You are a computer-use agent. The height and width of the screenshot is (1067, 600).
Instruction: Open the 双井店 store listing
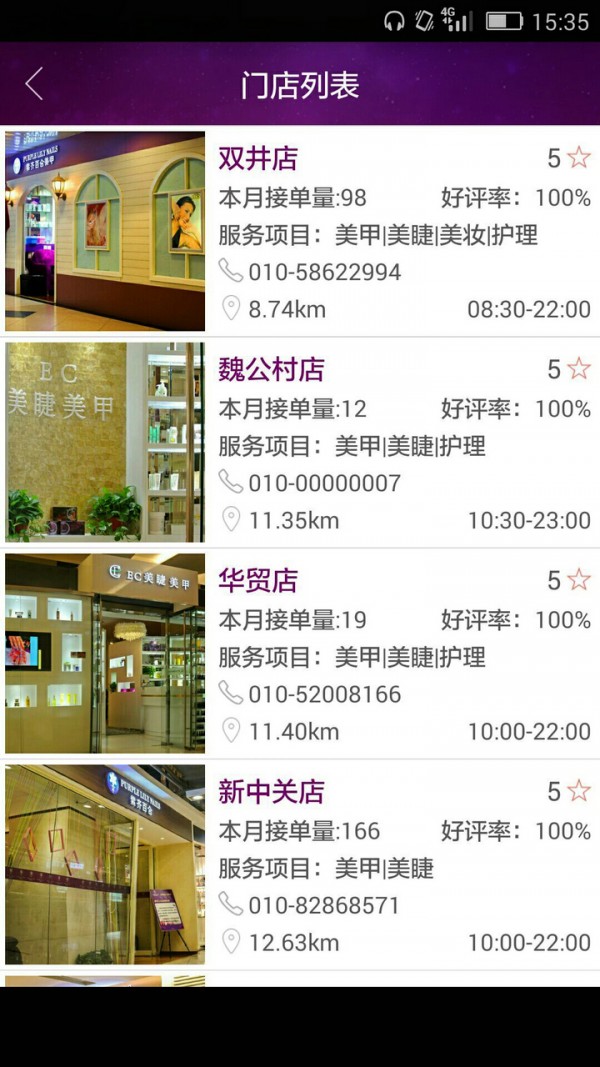point(258,159)
